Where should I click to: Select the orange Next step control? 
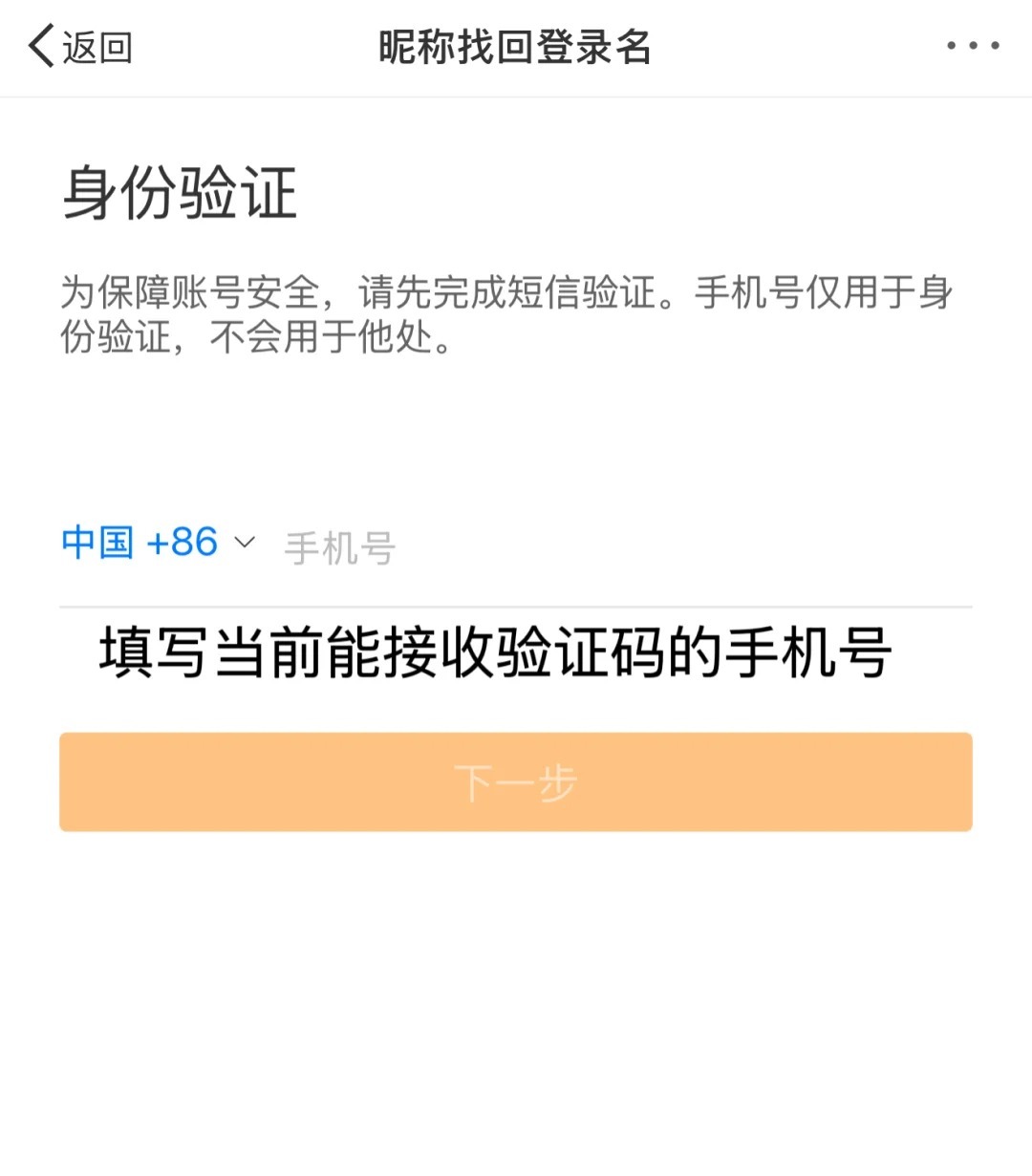pyautogui.click(x=516, y=781)
